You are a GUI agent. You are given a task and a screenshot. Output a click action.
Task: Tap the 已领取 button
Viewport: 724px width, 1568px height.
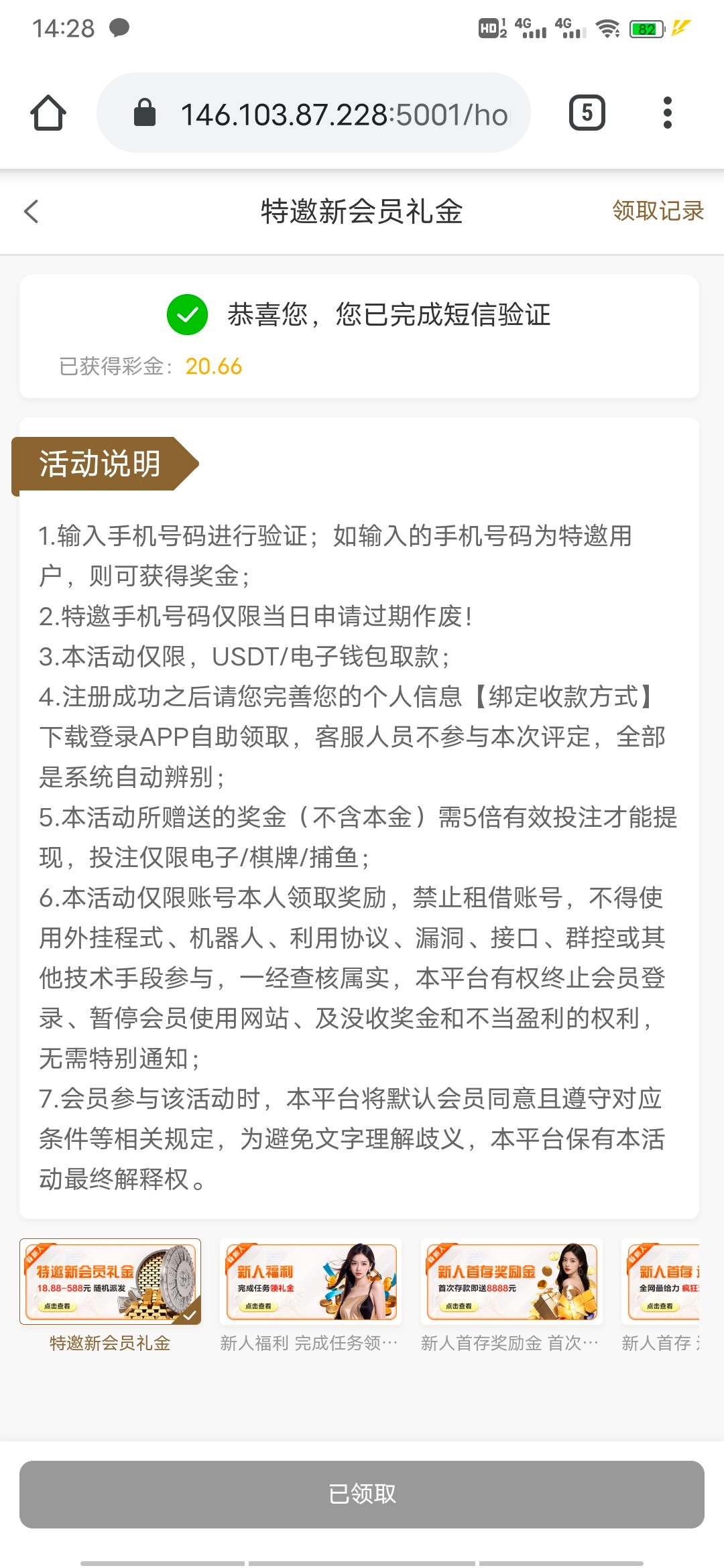pos(362,1494)
